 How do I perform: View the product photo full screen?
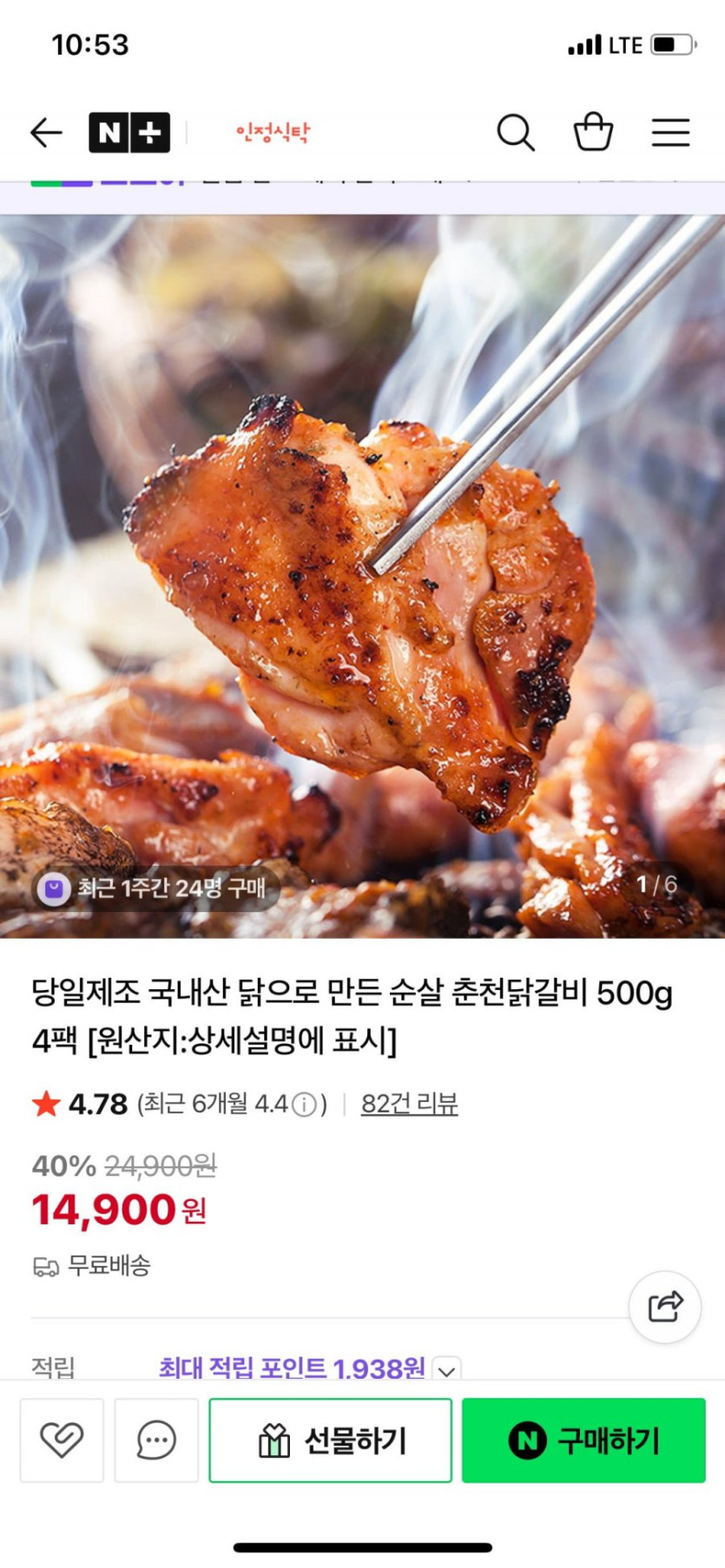(x=362, y=573)
